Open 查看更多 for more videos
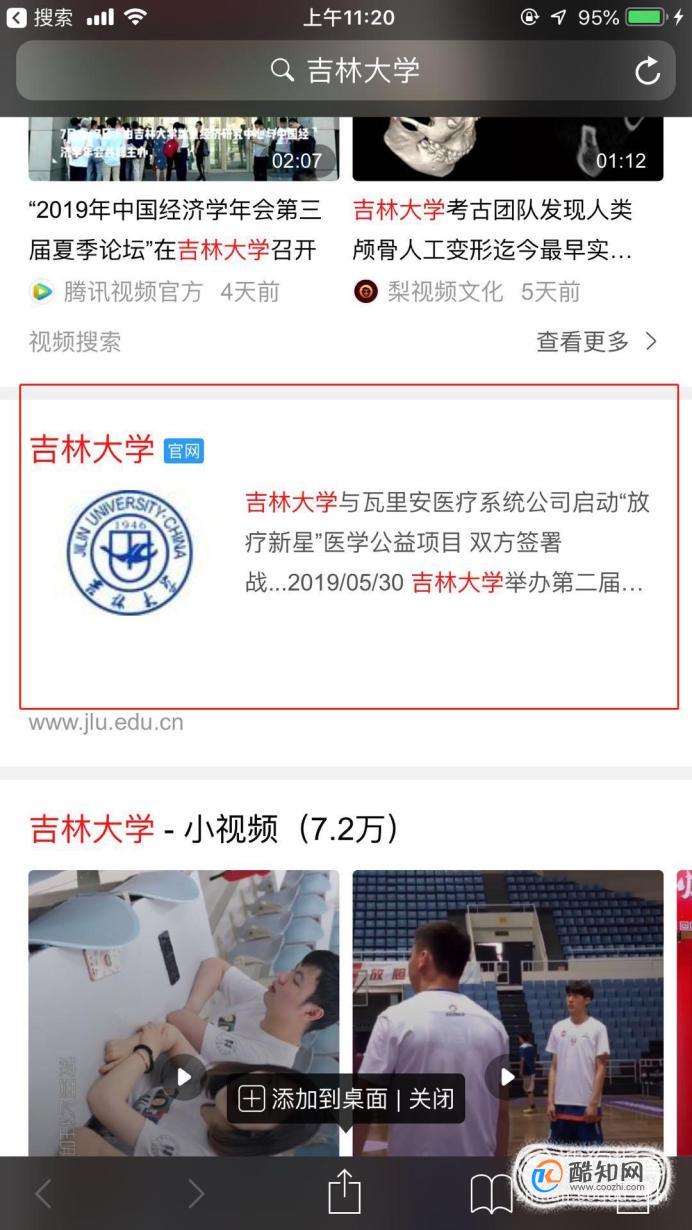Screen dimensions: 692x1230 click(596, 342)
